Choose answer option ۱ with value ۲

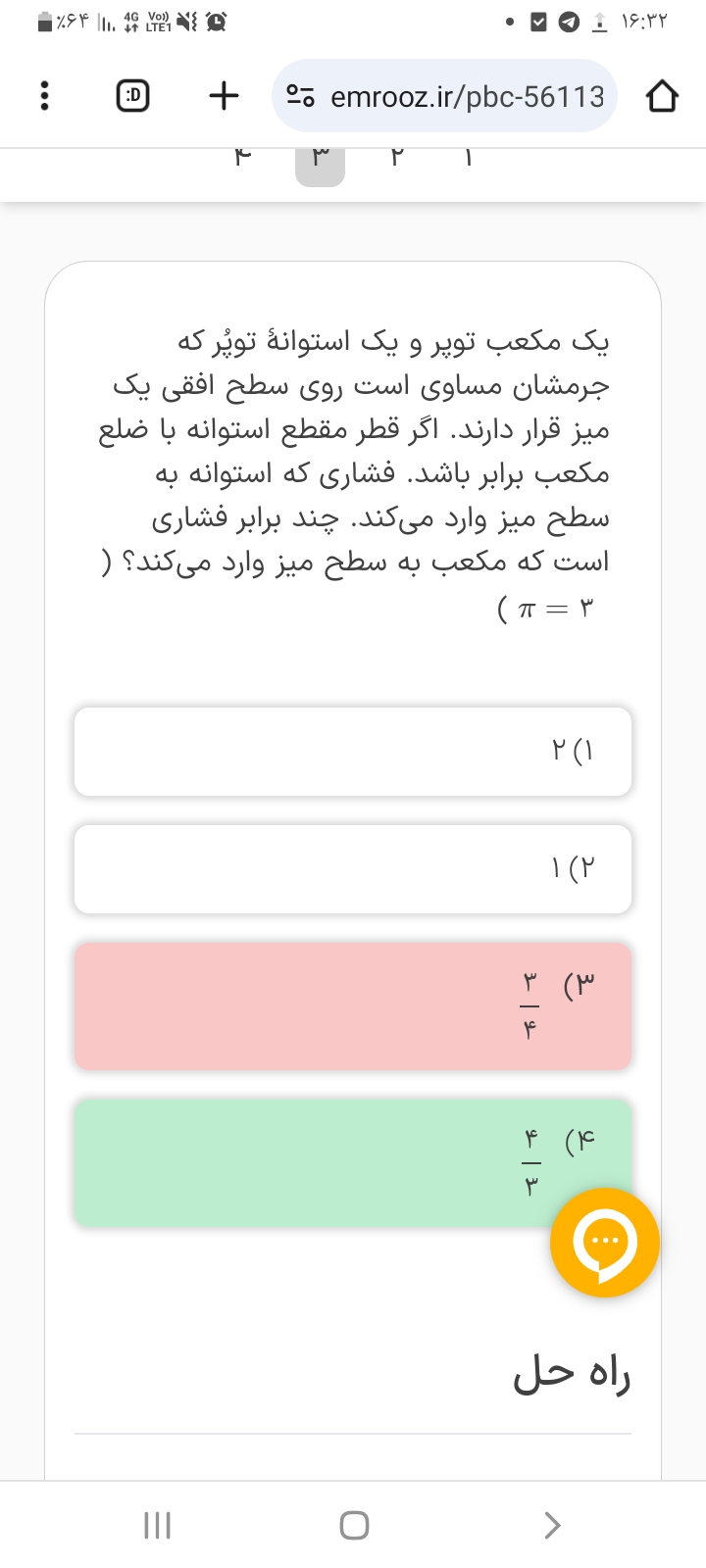(x=353, y=752)
